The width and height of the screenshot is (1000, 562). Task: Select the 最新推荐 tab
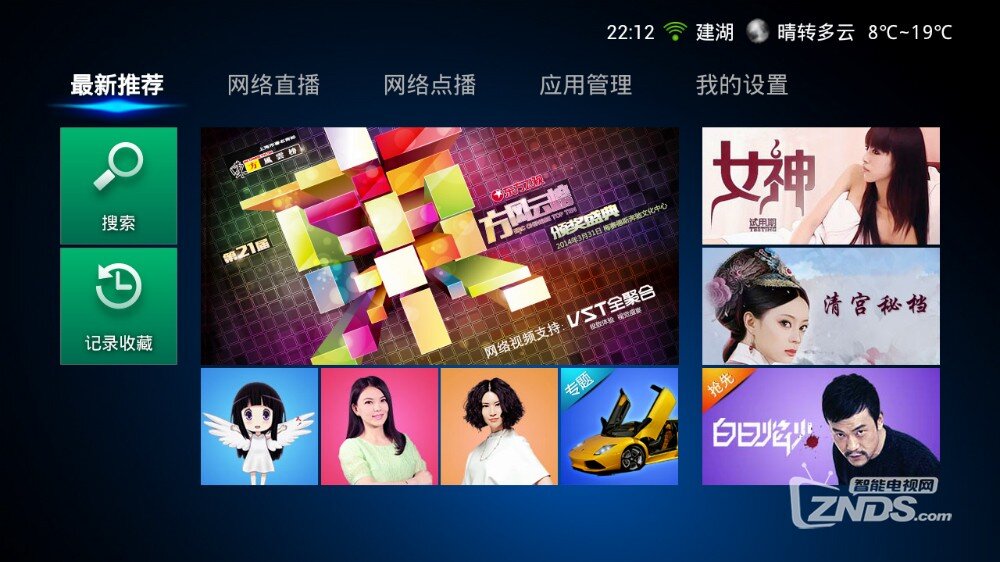point(116,85)
